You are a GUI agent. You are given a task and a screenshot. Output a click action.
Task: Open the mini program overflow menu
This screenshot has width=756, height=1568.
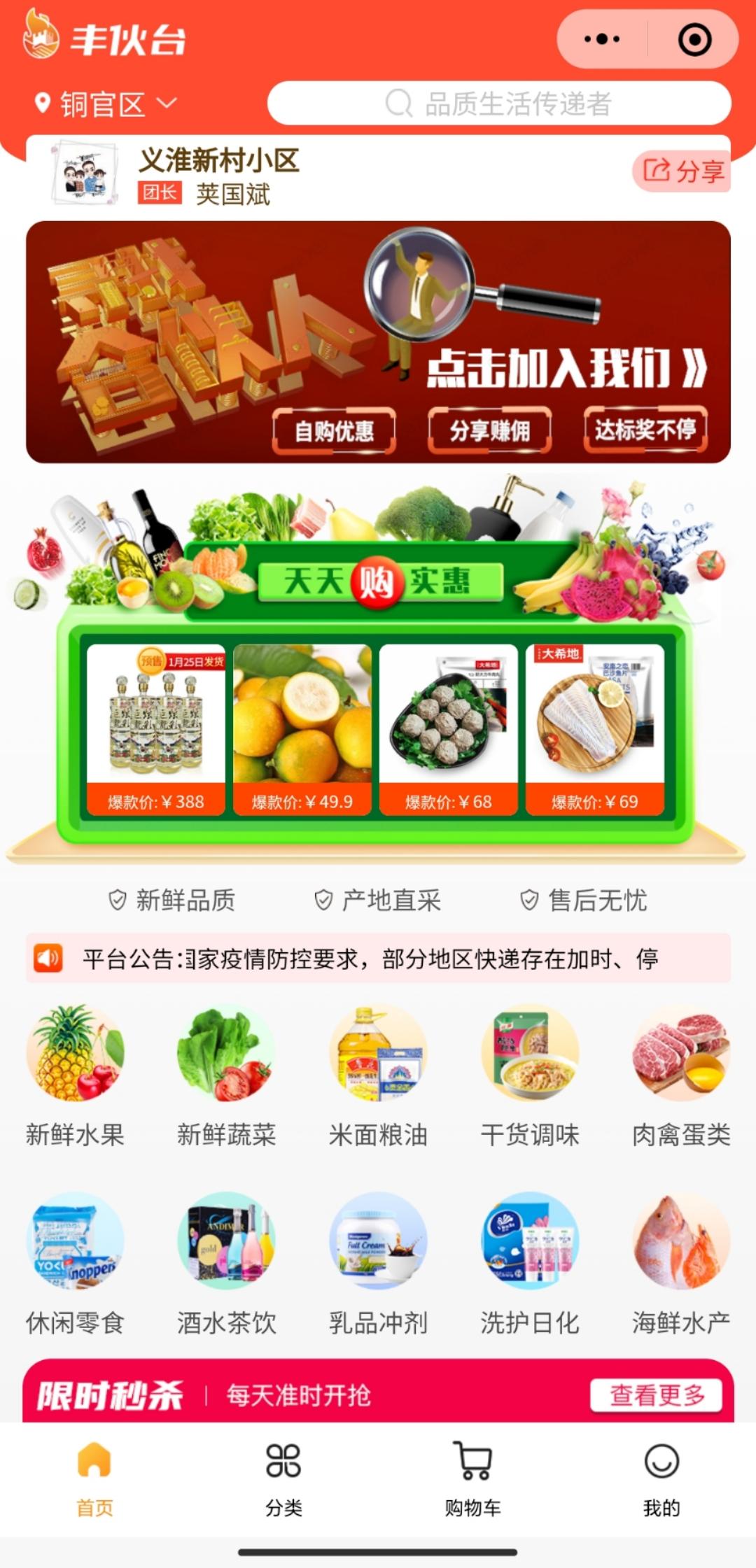[602, 39]
